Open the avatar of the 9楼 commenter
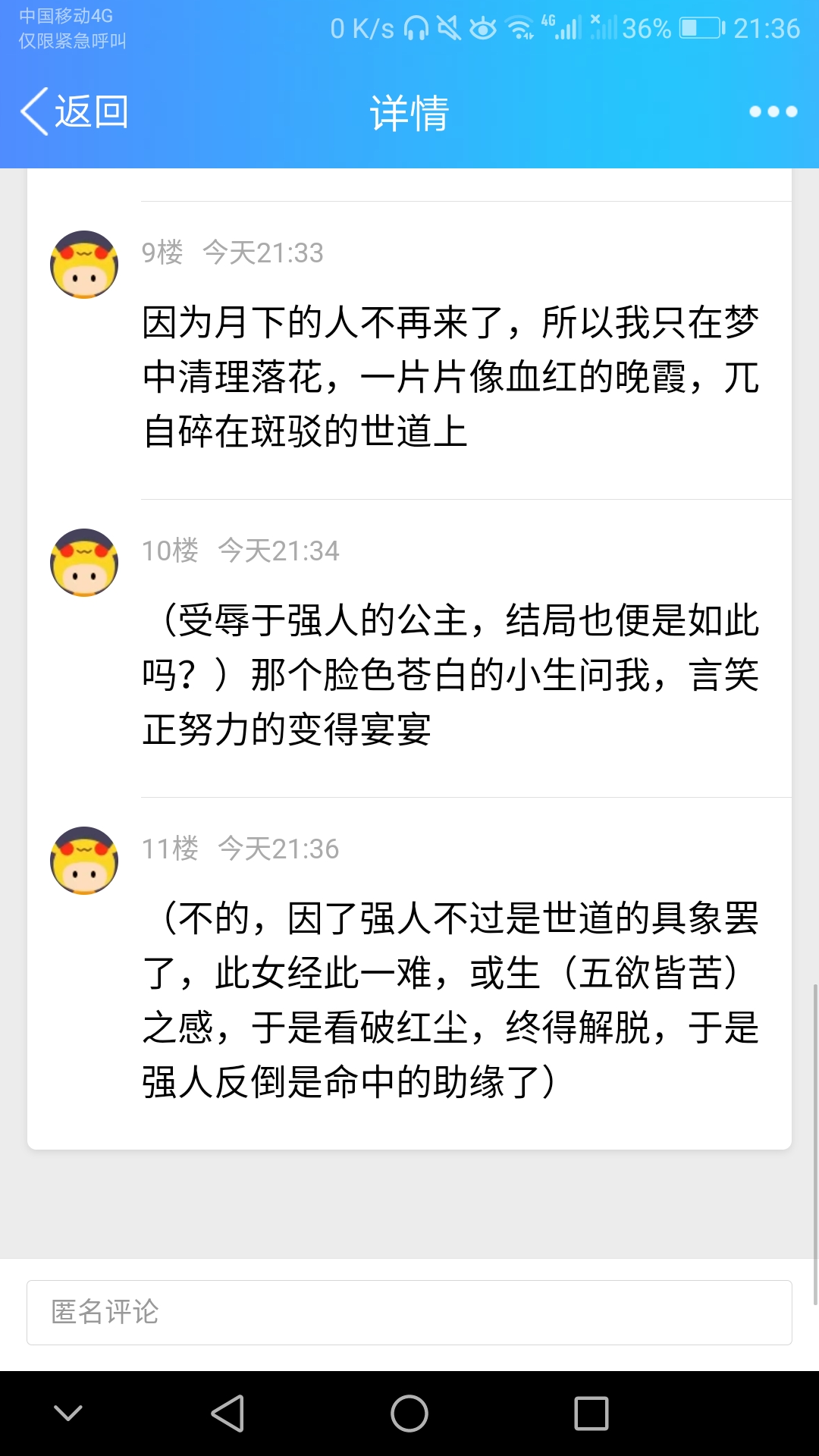819x1456 pixels. 84,265
